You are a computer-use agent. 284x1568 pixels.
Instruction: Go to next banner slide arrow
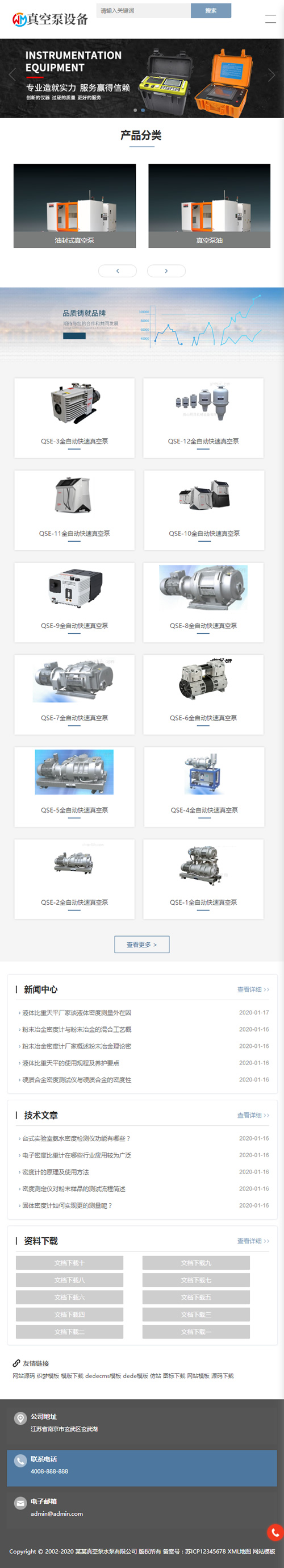(x=272, y=76)
